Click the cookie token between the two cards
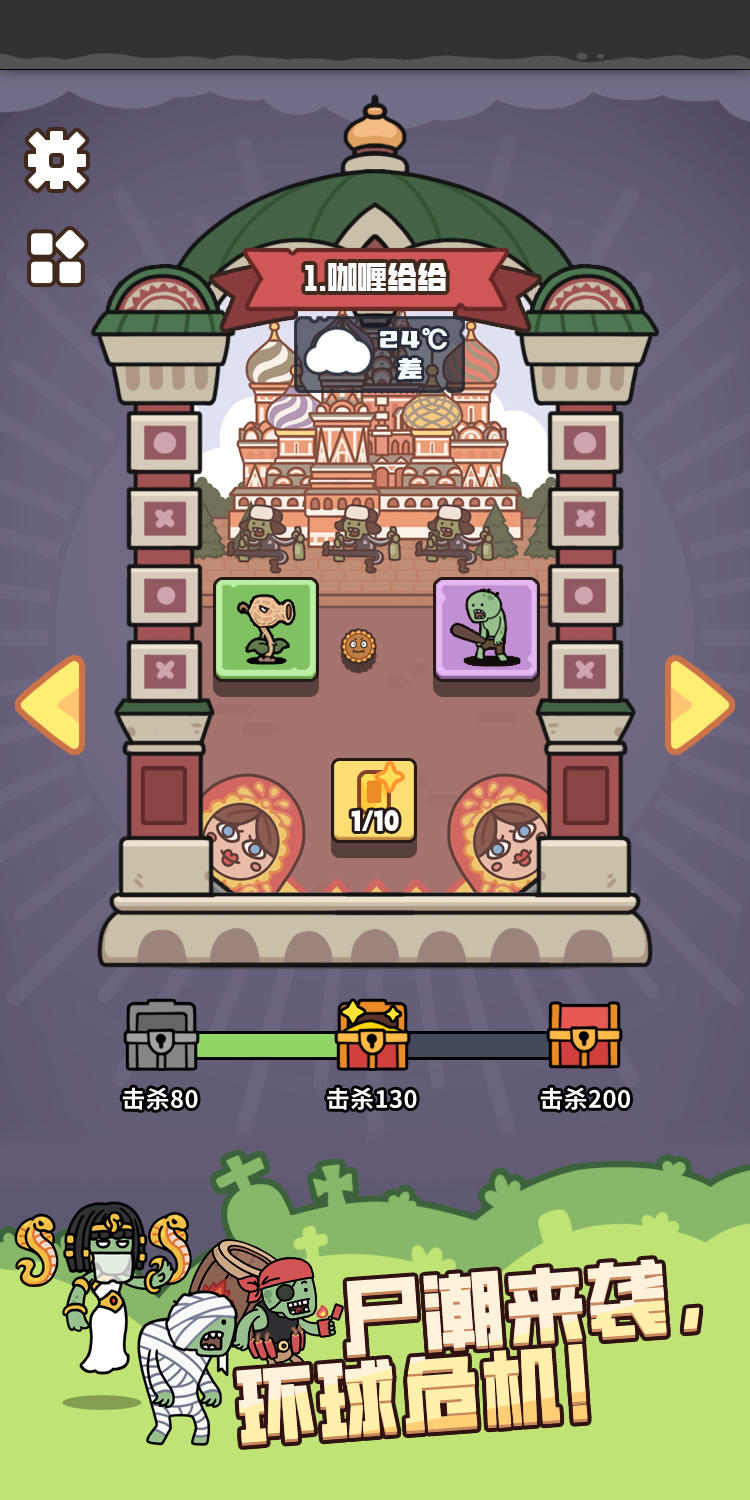The height and width of the screenshot is (1500, 750). [357, 643]
